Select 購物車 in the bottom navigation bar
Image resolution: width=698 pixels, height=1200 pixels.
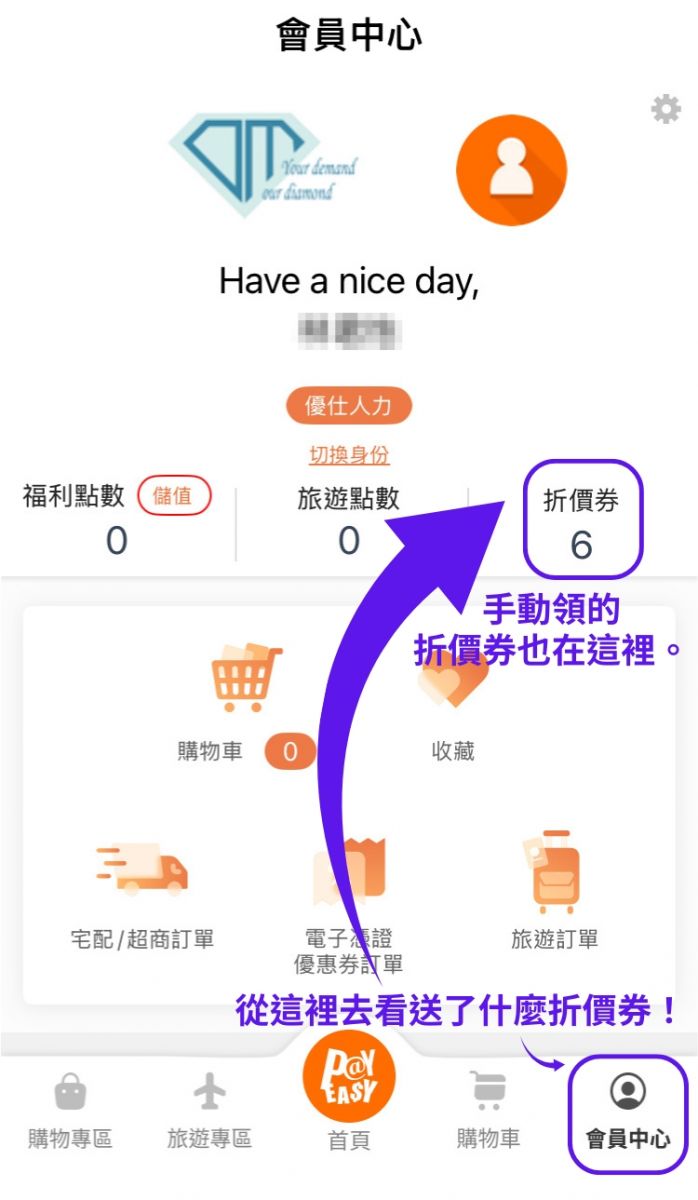488,1110
